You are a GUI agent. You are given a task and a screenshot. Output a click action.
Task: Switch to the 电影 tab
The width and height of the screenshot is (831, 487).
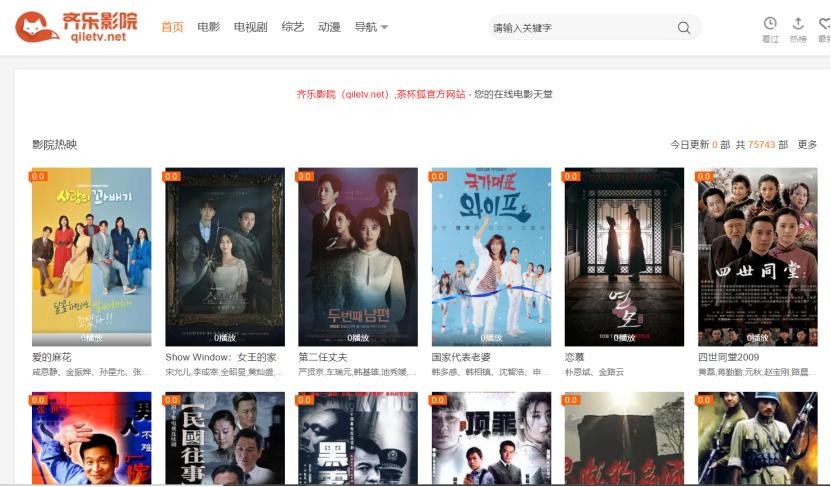tap(208, 27)
